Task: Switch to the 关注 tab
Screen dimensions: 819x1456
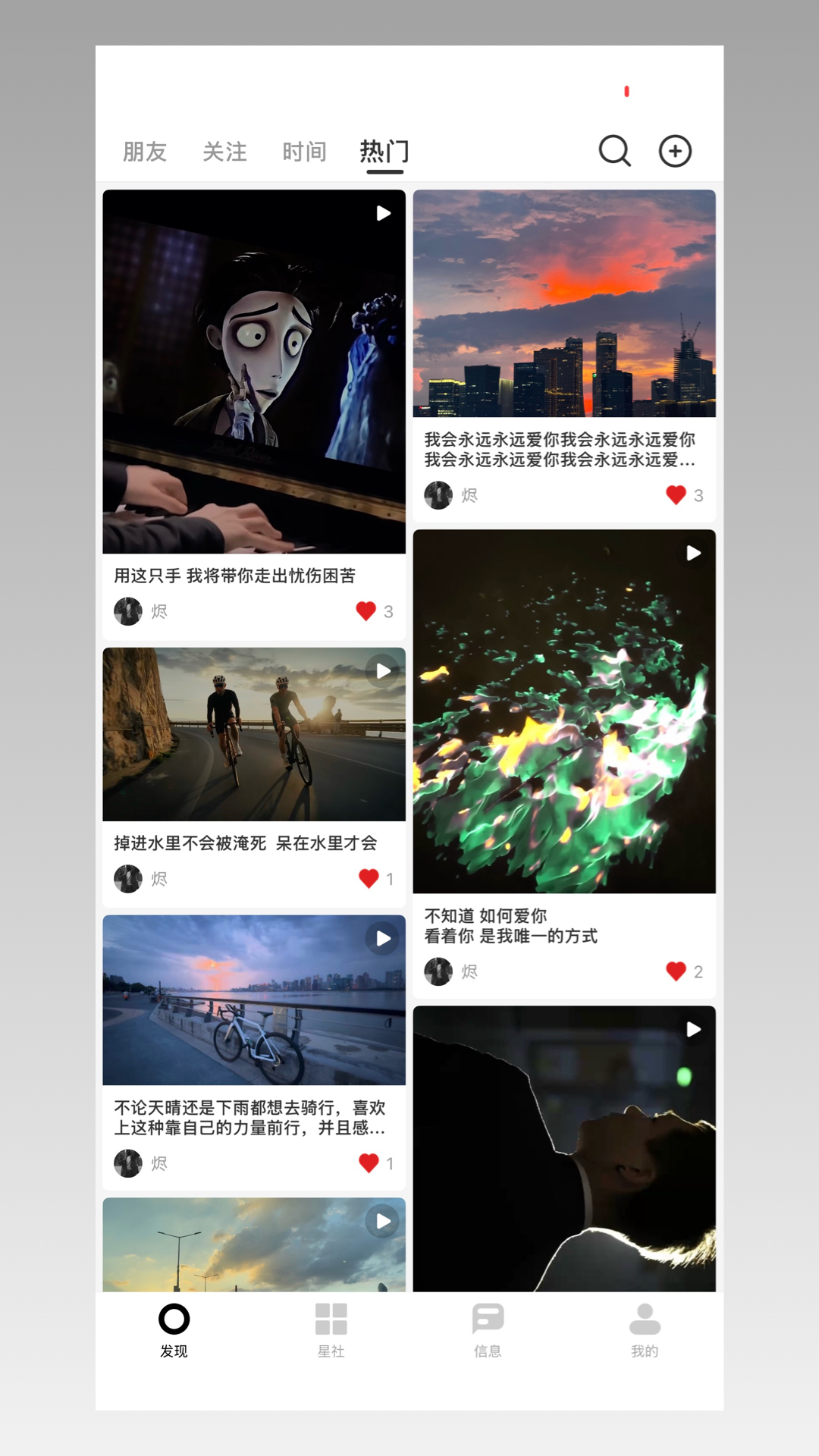Action: (x=224, y=152)
